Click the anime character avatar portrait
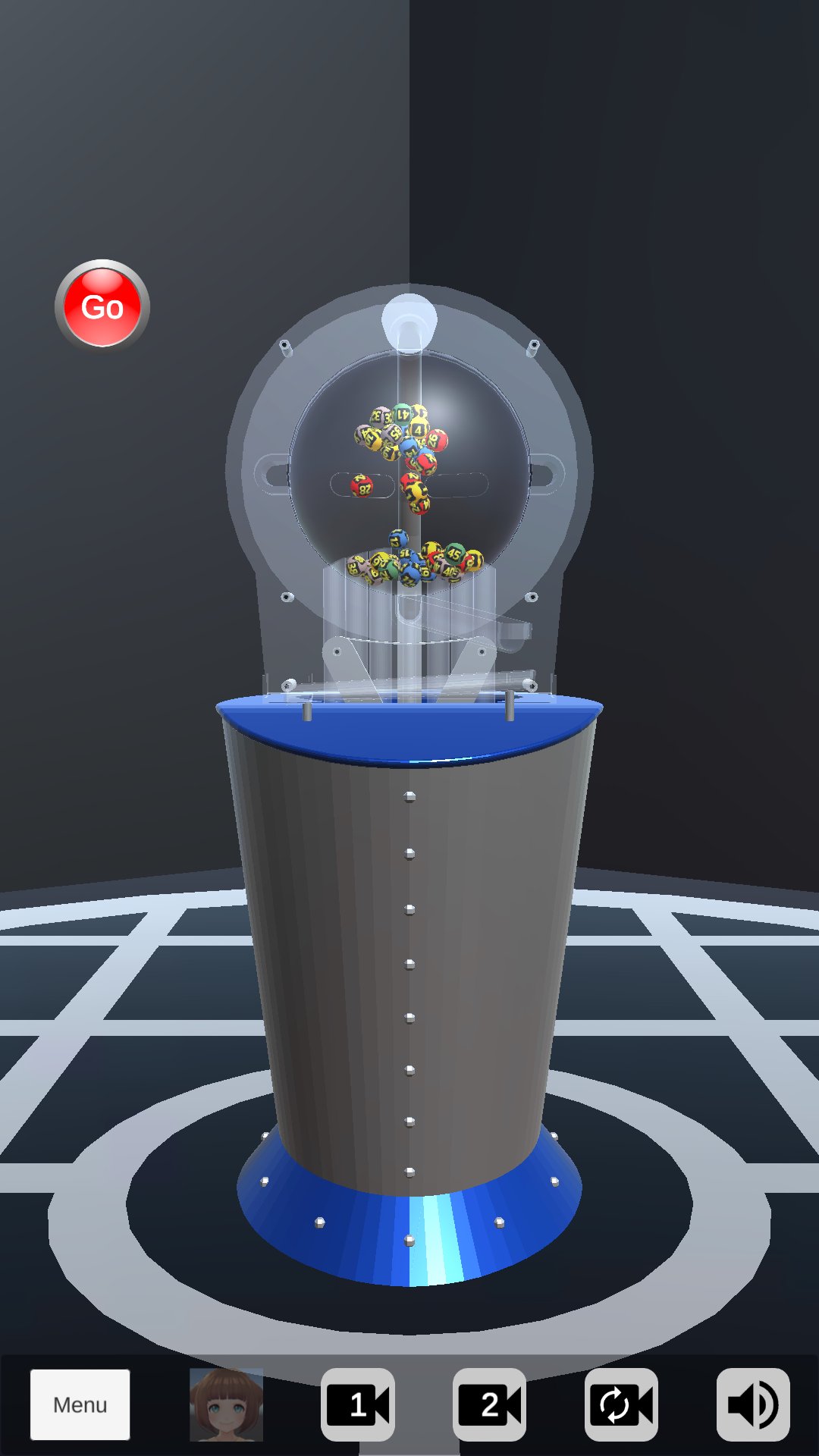 point(224,1404)
